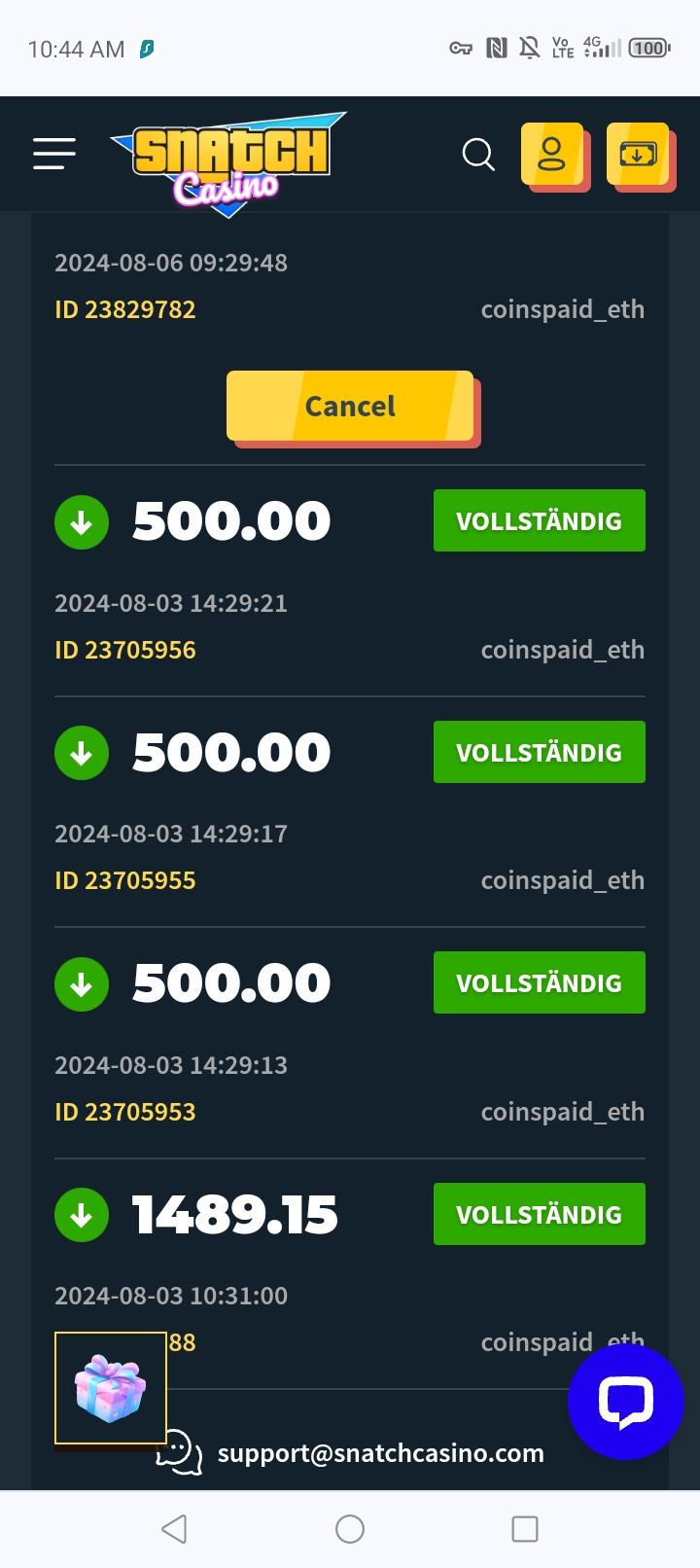The image size is (700, 1568).
Task: Tap the Snatch Casino logo to go home
Action: click(x=229, y=161)
